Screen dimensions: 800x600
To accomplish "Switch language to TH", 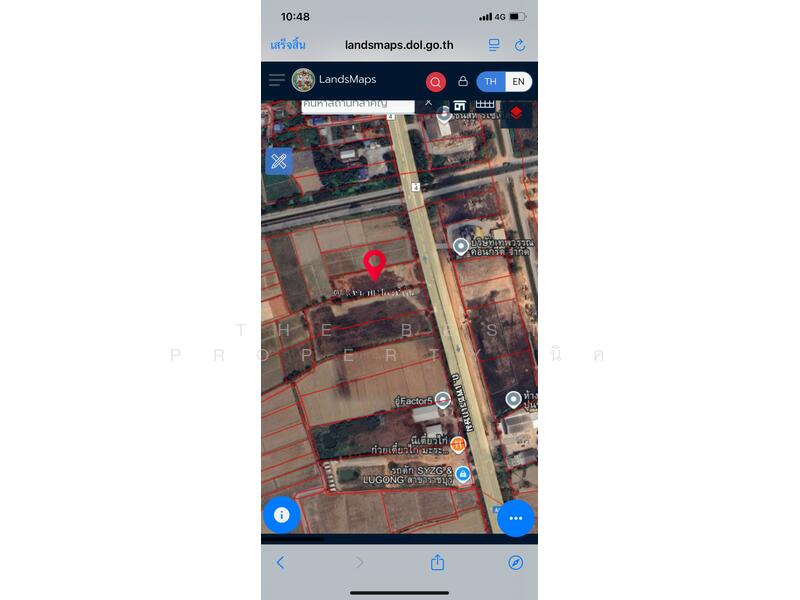I will (491, 82).
